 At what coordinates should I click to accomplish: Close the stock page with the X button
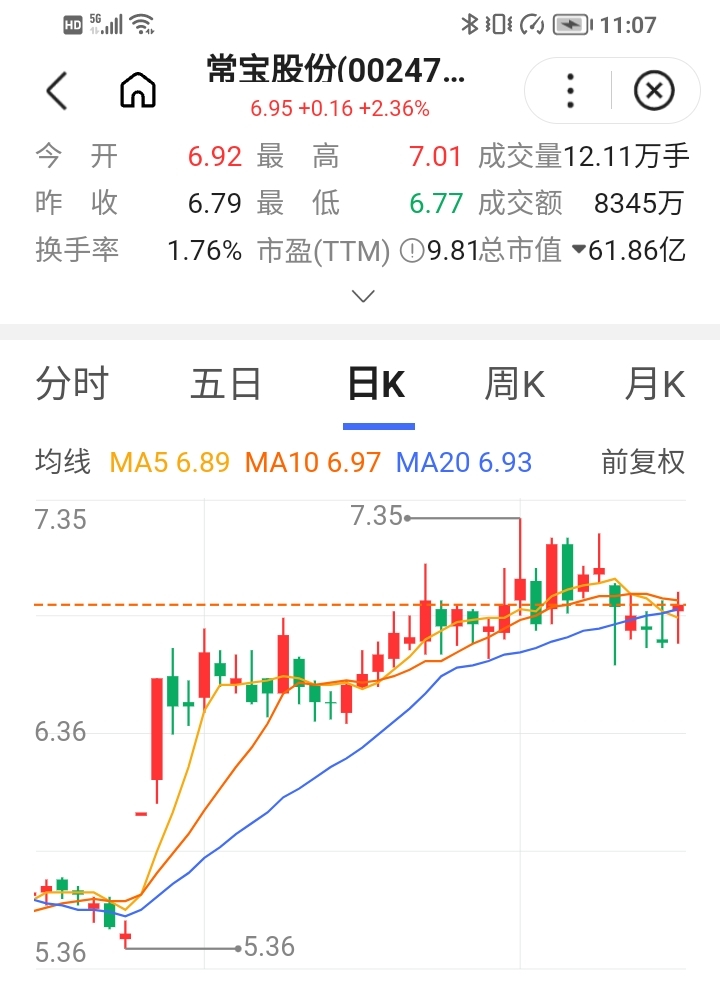coord(655,90)
